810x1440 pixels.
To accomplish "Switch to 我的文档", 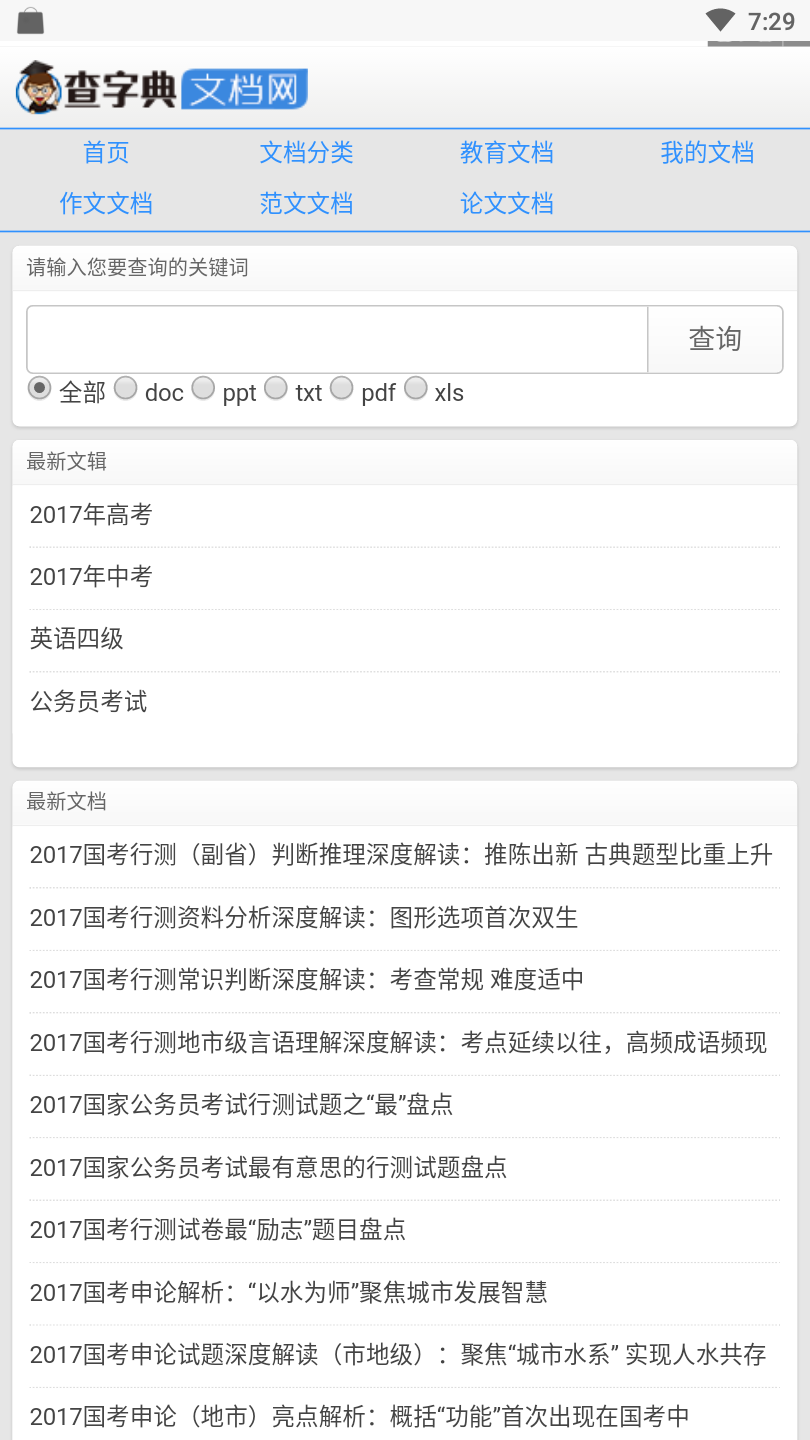I will (x=706, y=153).
